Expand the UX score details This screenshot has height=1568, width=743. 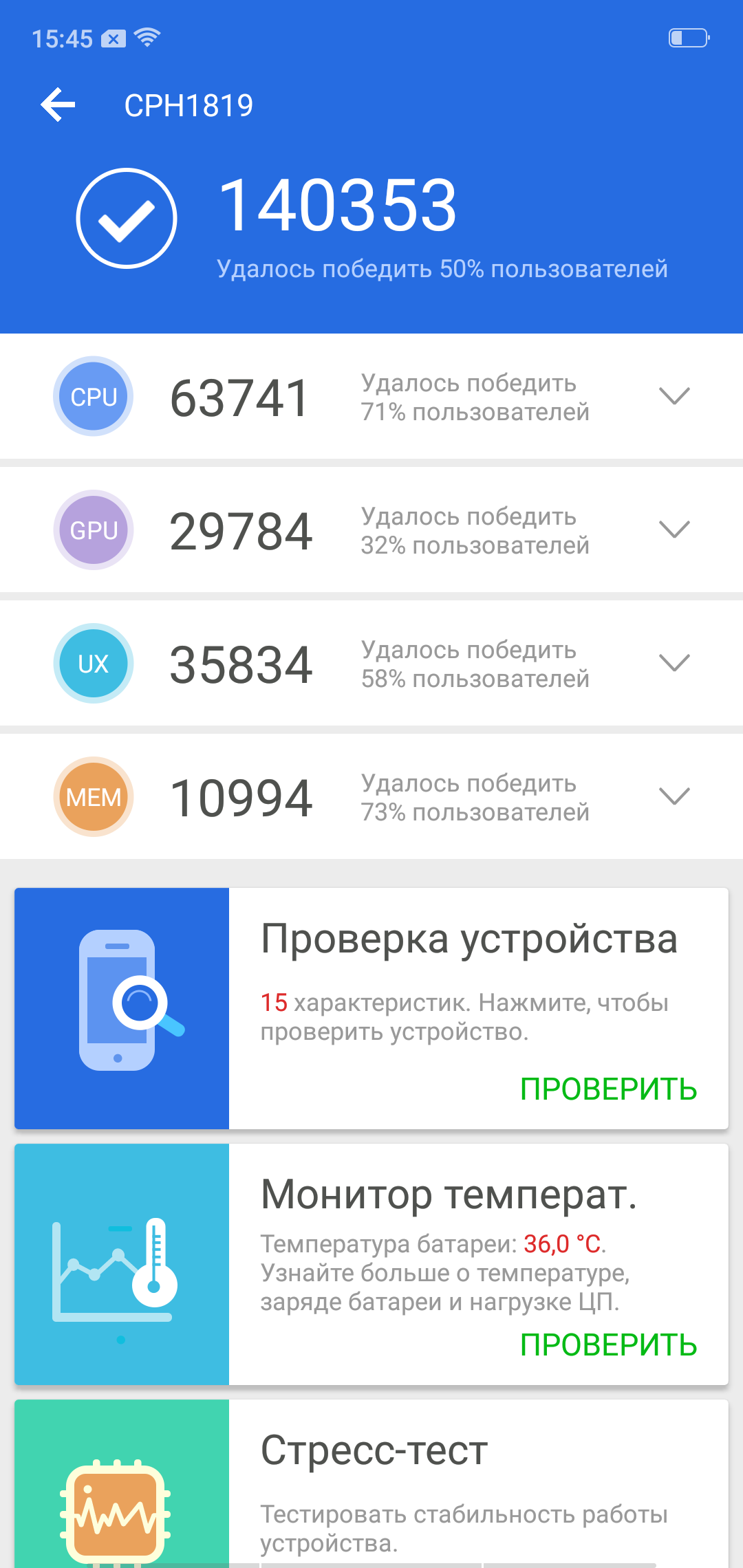[x=674, y=663]
